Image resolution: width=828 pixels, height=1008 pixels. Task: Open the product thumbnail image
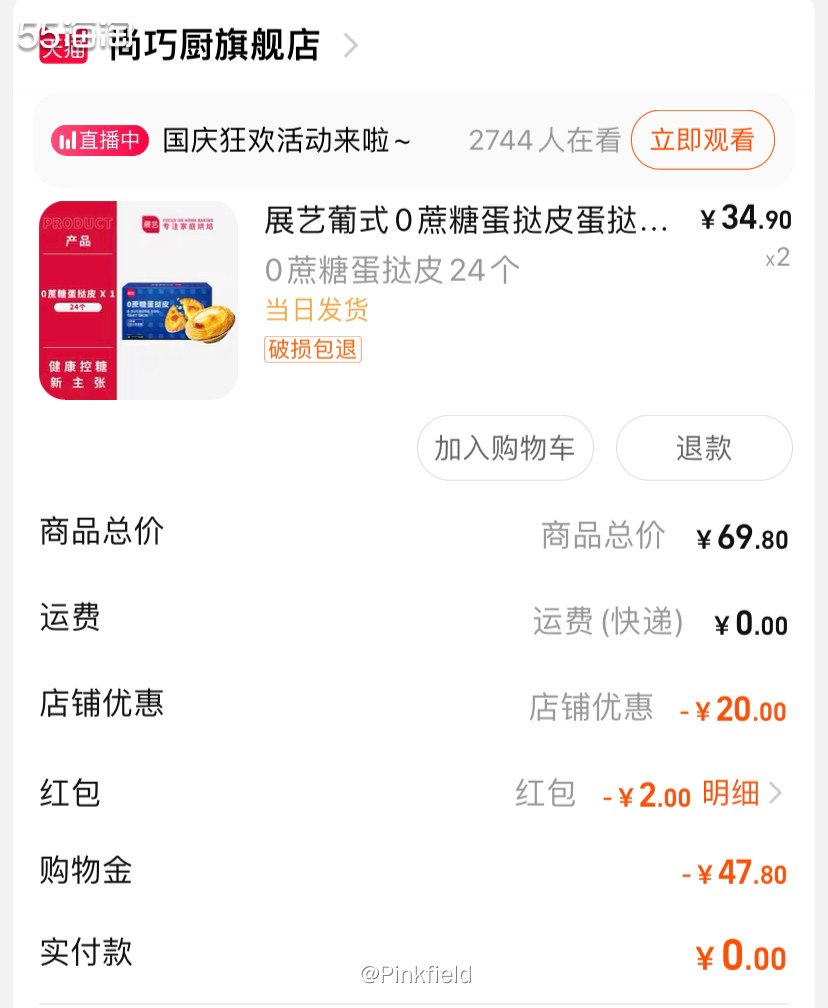click(x=137, y=300)
